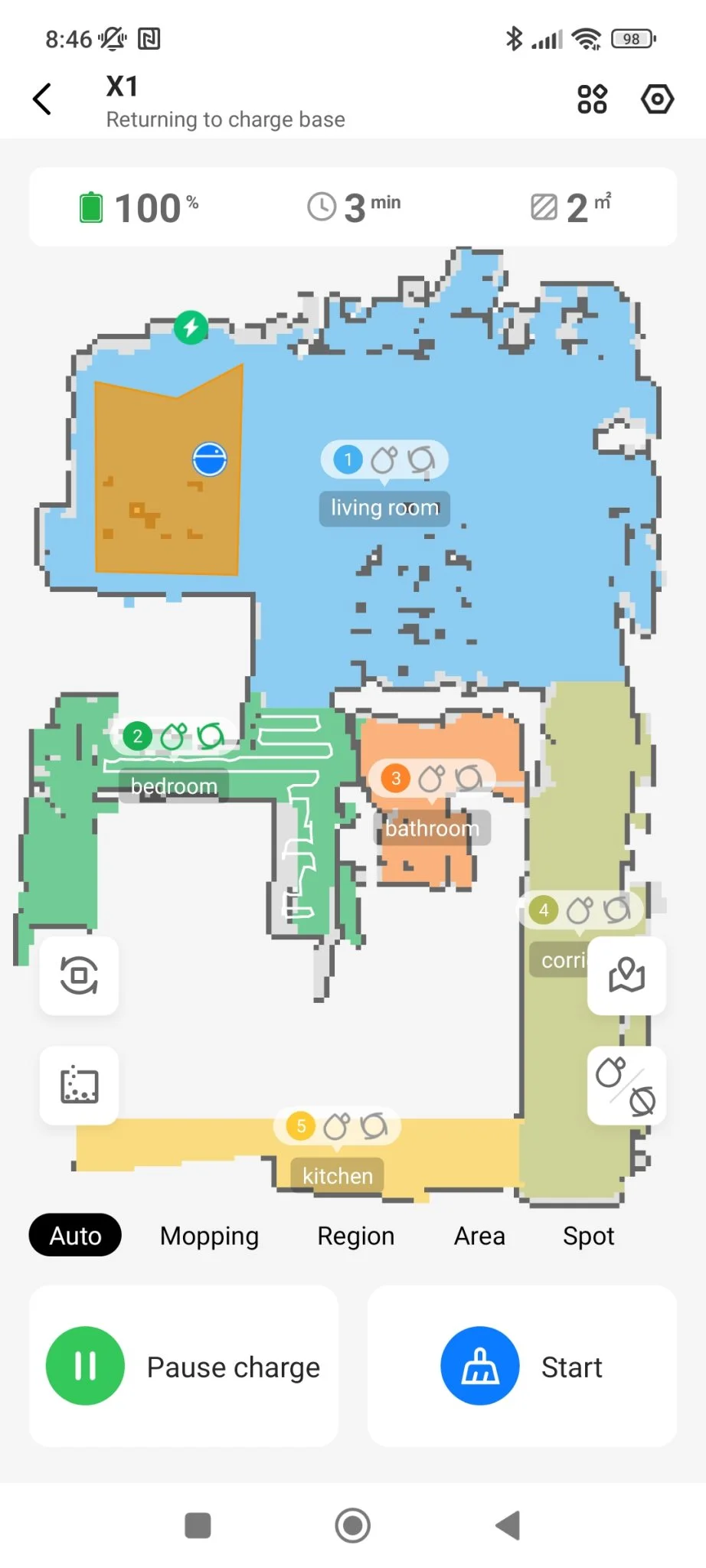The width and height of the screenshot is (706, 1568).
Task: Select the kitchen area on the map
Action: click(x=337, y=1175)
